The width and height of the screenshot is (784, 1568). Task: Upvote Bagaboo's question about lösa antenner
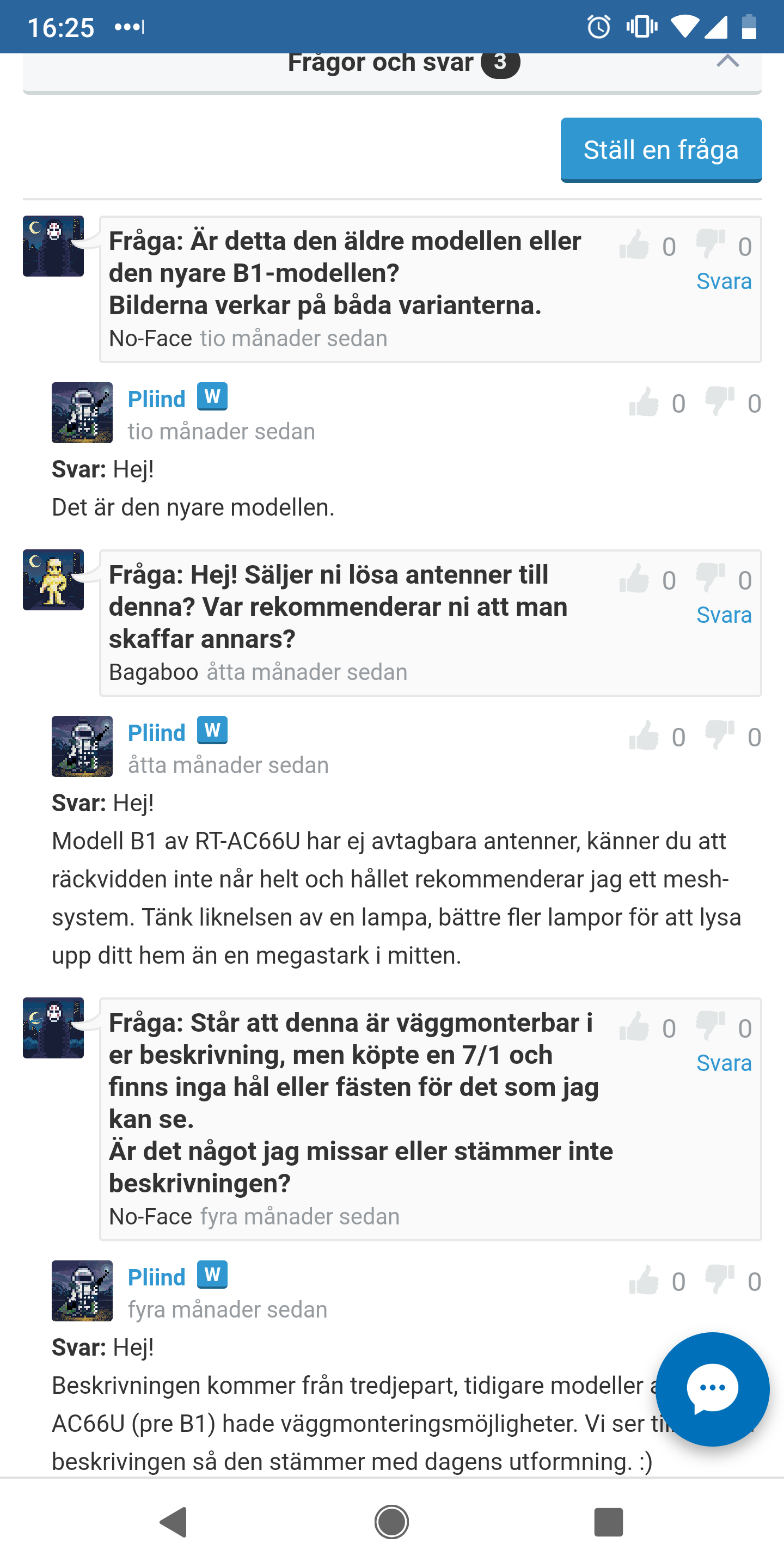(634, 579)
